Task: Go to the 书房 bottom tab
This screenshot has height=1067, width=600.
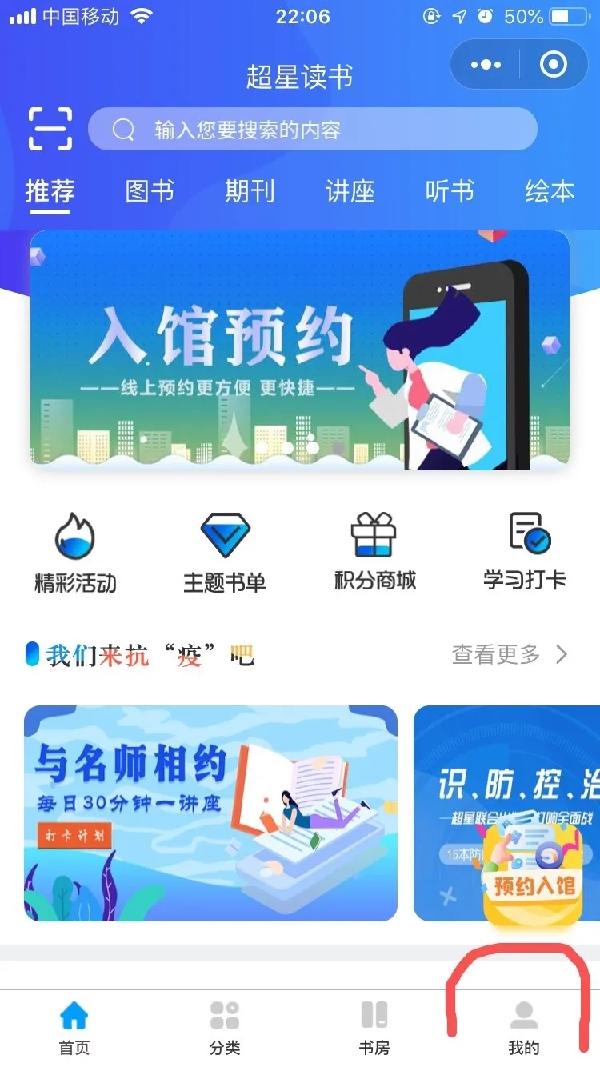Action: click(x=374, y=1027)
